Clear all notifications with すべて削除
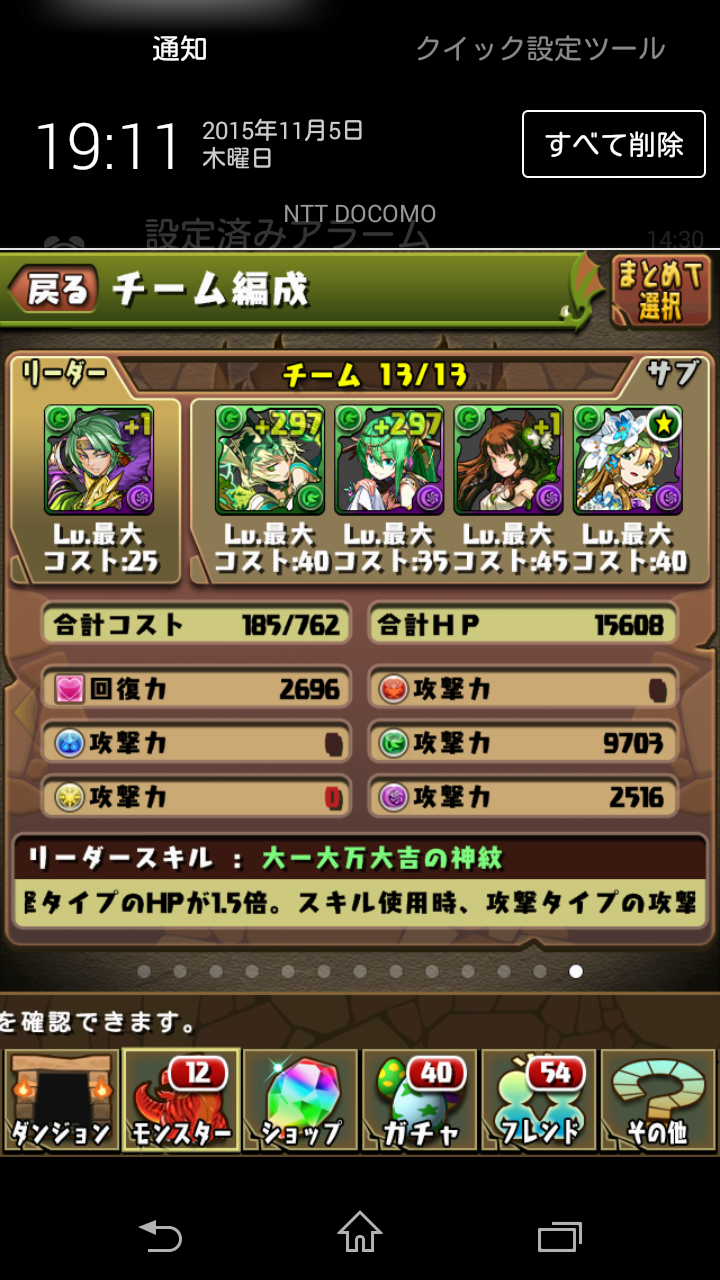The height and width of the screenshot is (1280, 720). coord(615,144)
